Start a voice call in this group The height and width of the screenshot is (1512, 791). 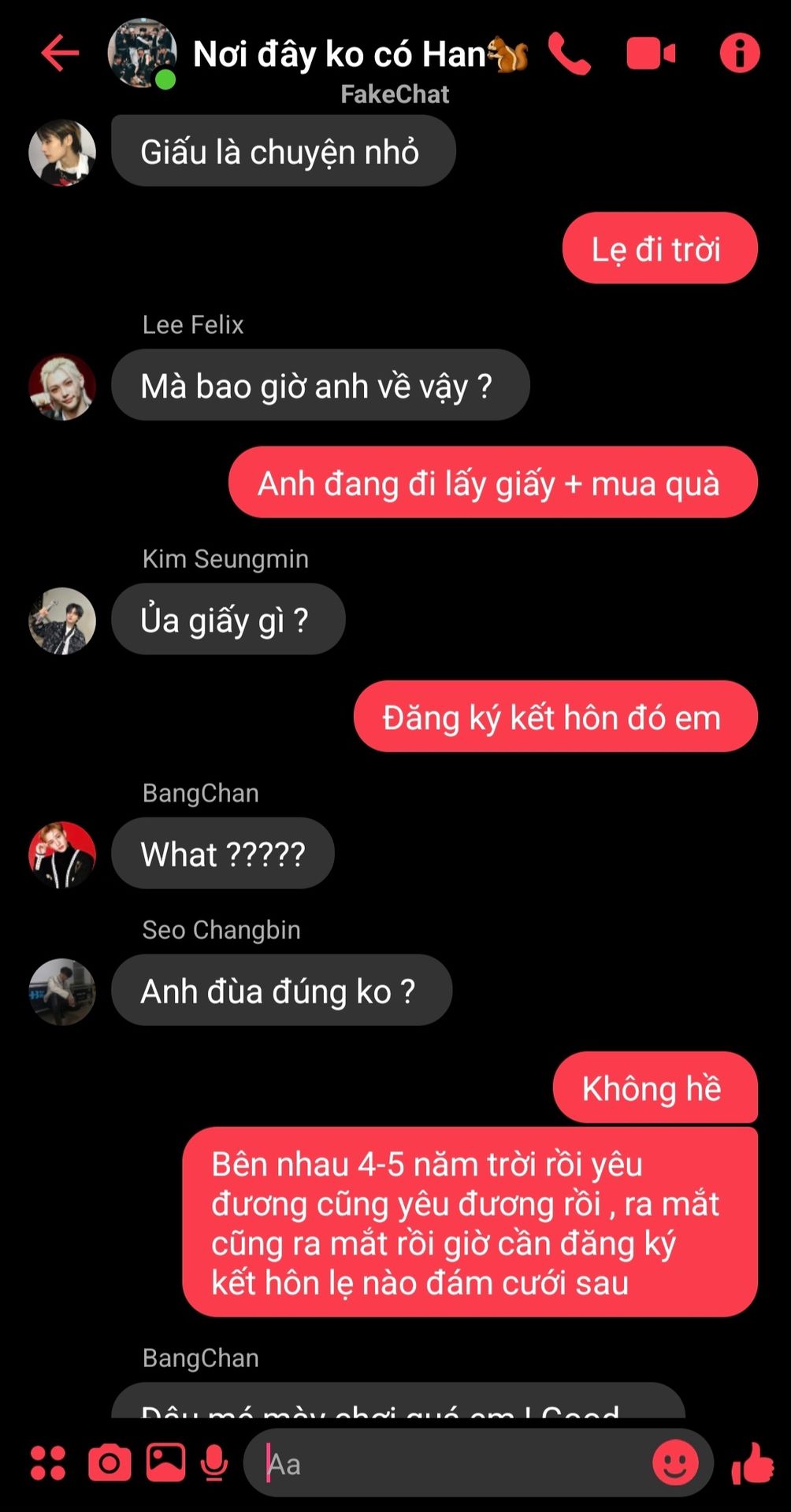(x=569, y=54)
